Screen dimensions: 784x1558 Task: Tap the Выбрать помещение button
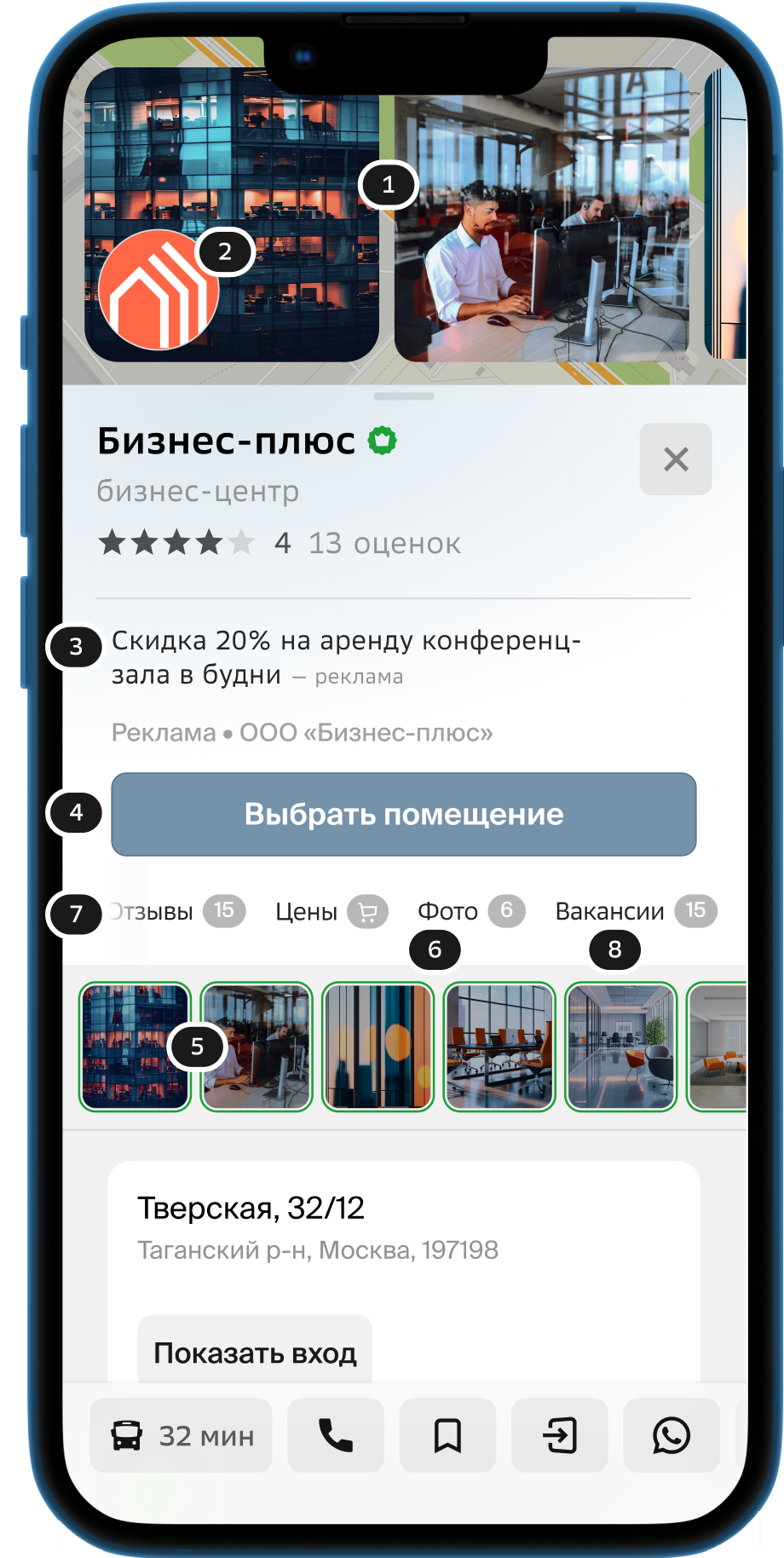click(403, 814)
